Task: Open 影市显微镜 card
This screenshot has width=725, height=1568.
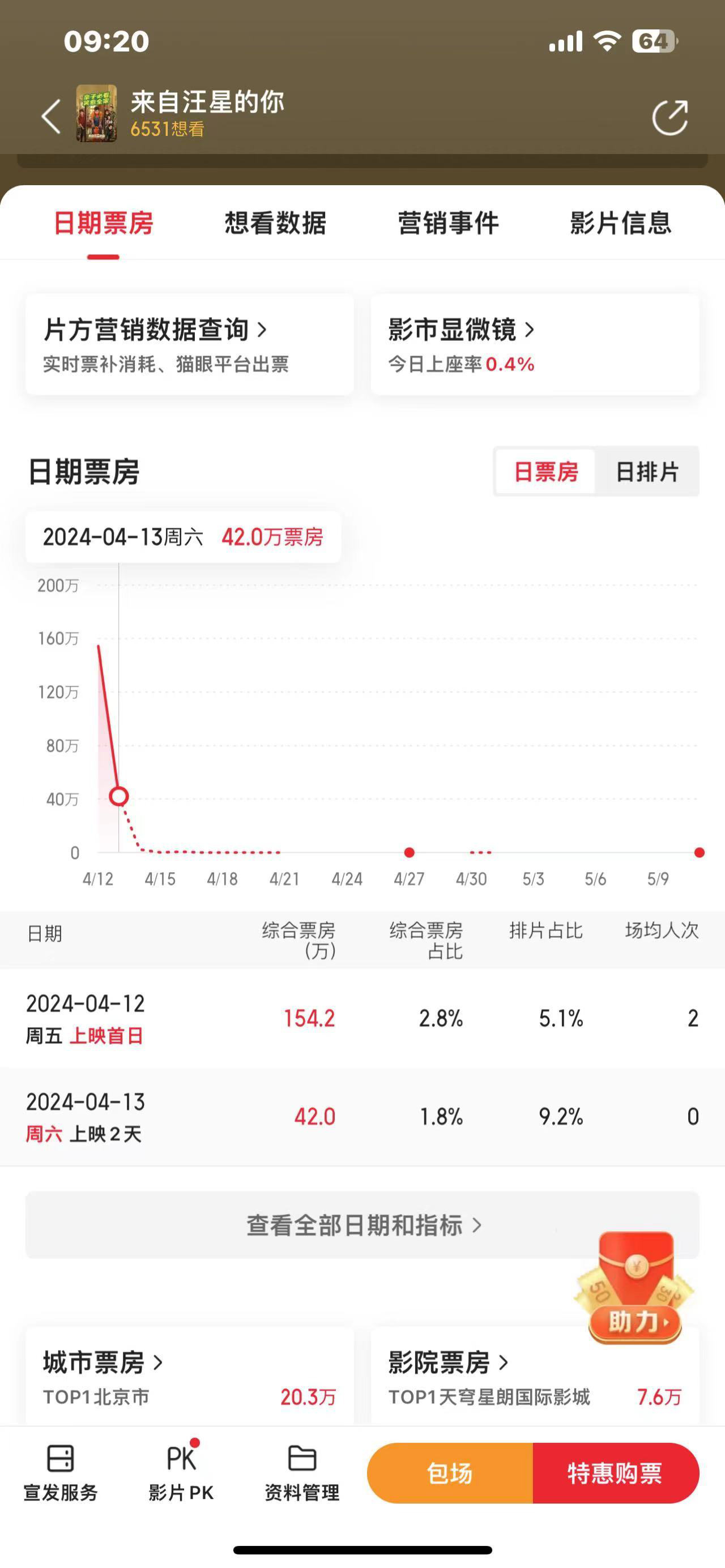Action: click(x=535, y=344)
